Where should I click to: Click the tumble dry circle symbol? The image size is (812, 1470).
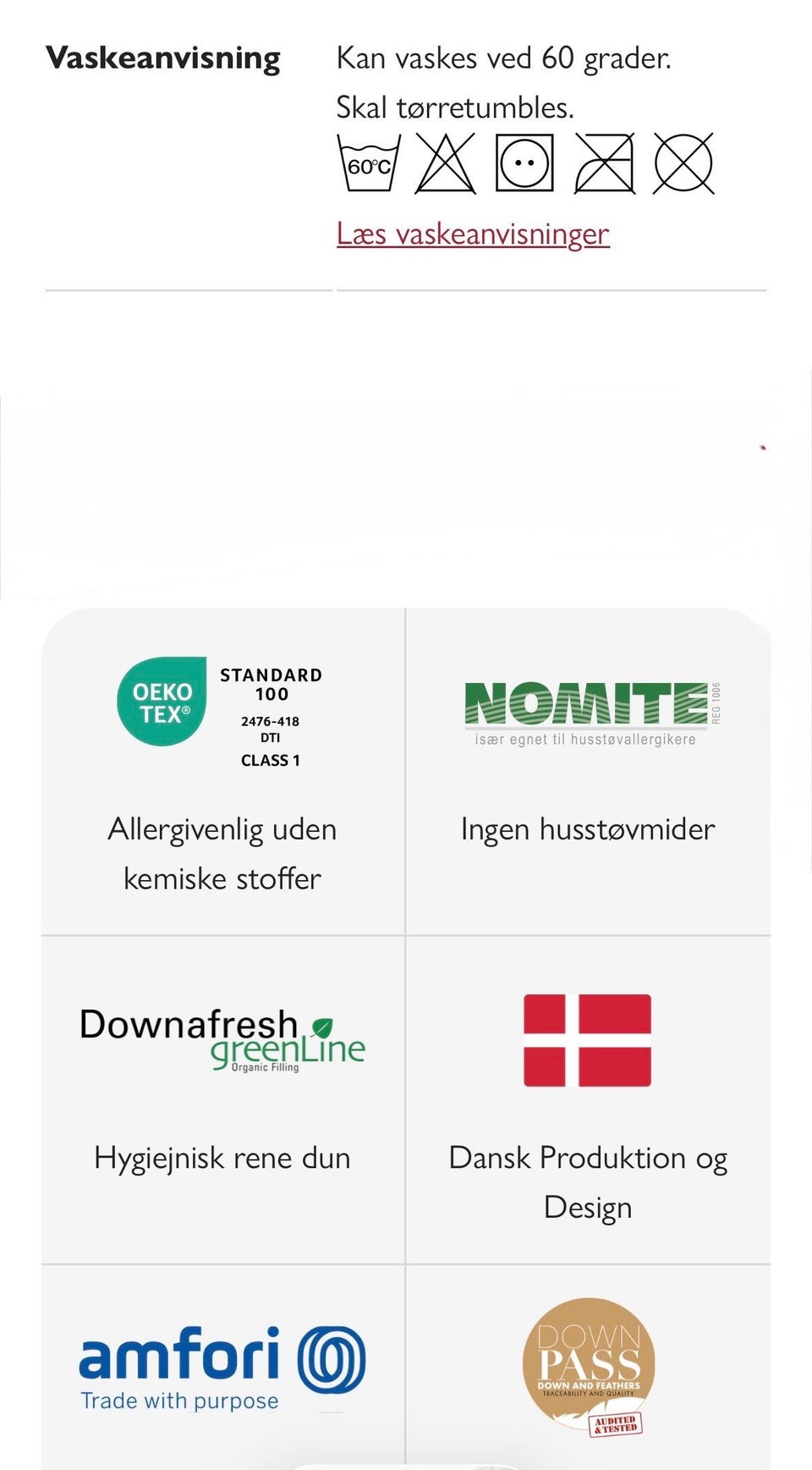coord(523,163)
